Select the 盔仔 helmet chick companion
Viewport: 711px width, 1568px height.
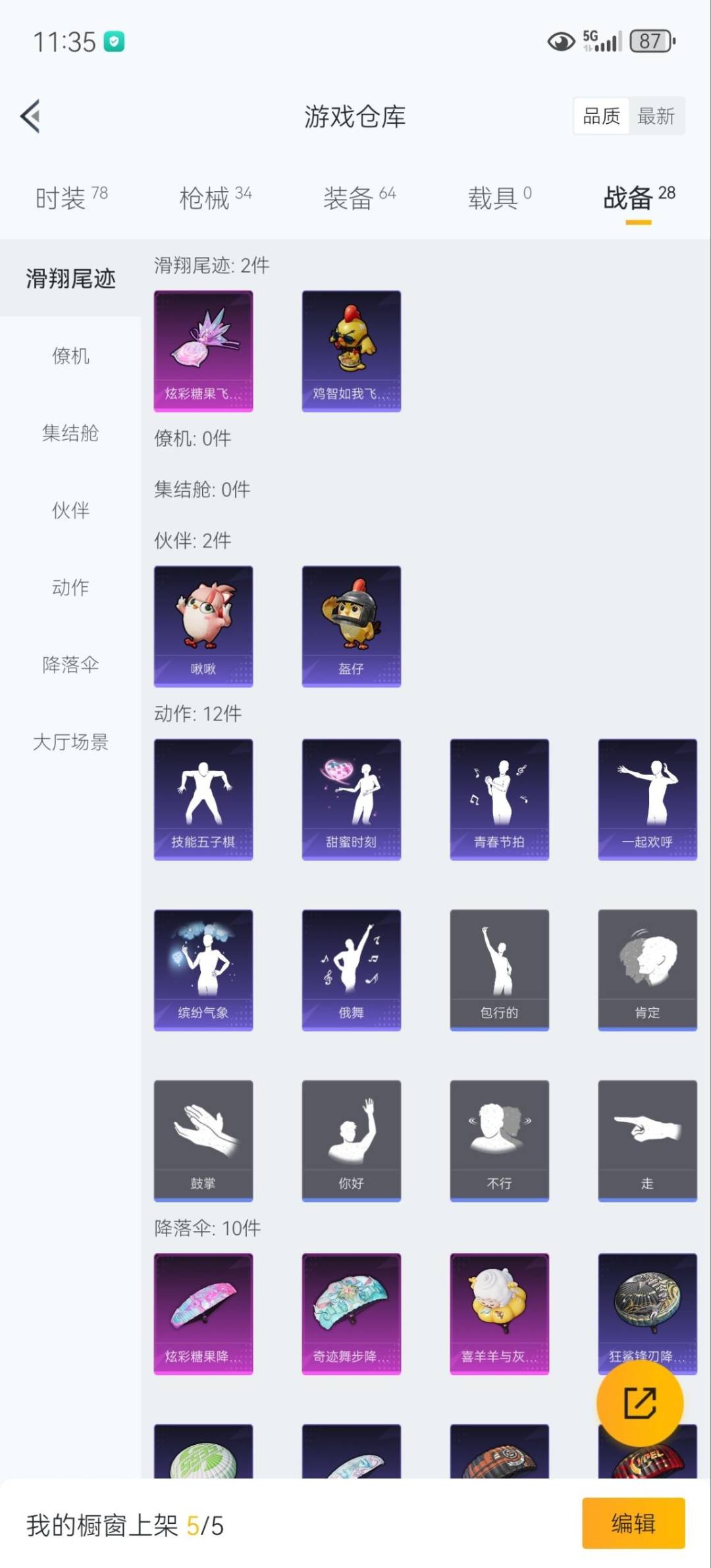pos(351,626)
